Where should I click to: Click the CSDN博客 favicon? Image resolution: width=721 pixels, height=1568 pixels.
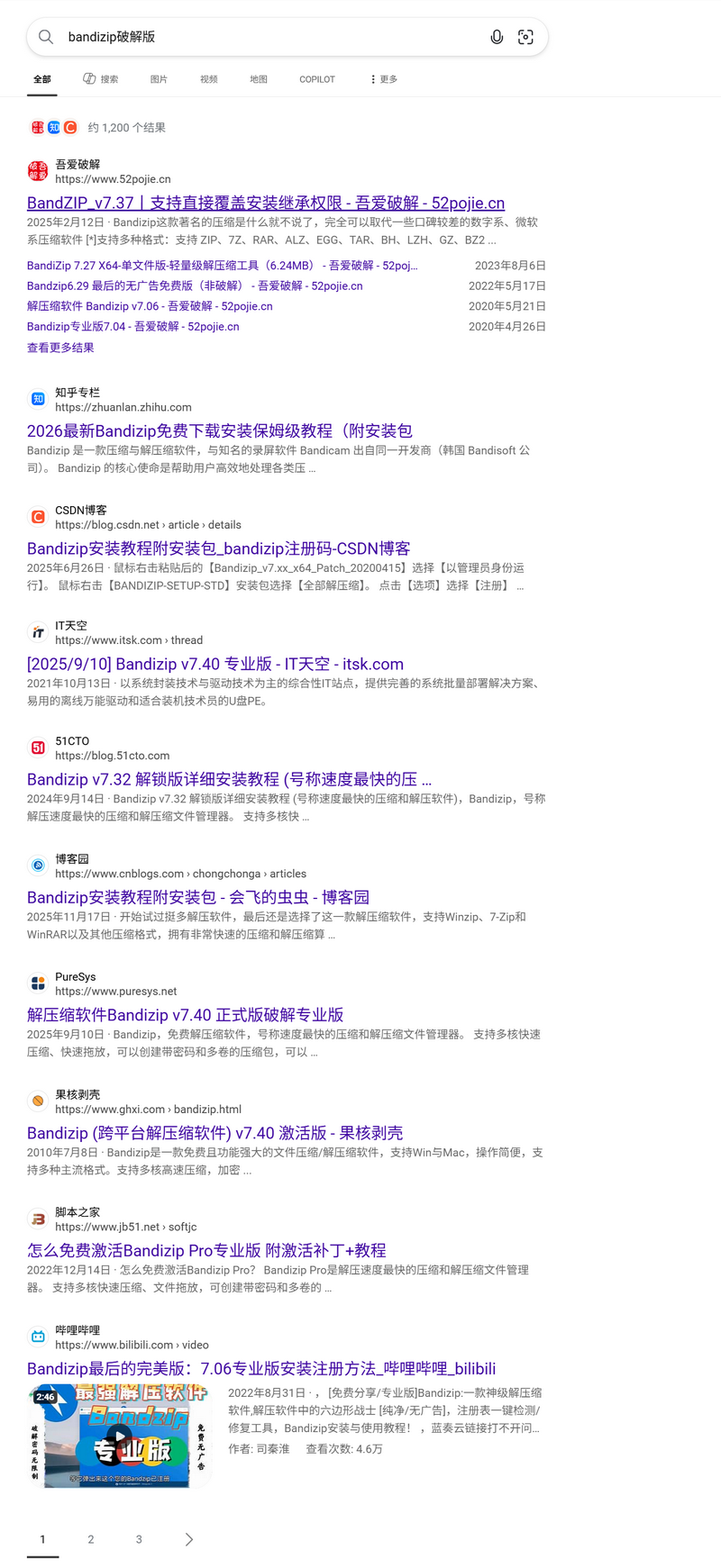pyautogui.click(x=37, y=516)
